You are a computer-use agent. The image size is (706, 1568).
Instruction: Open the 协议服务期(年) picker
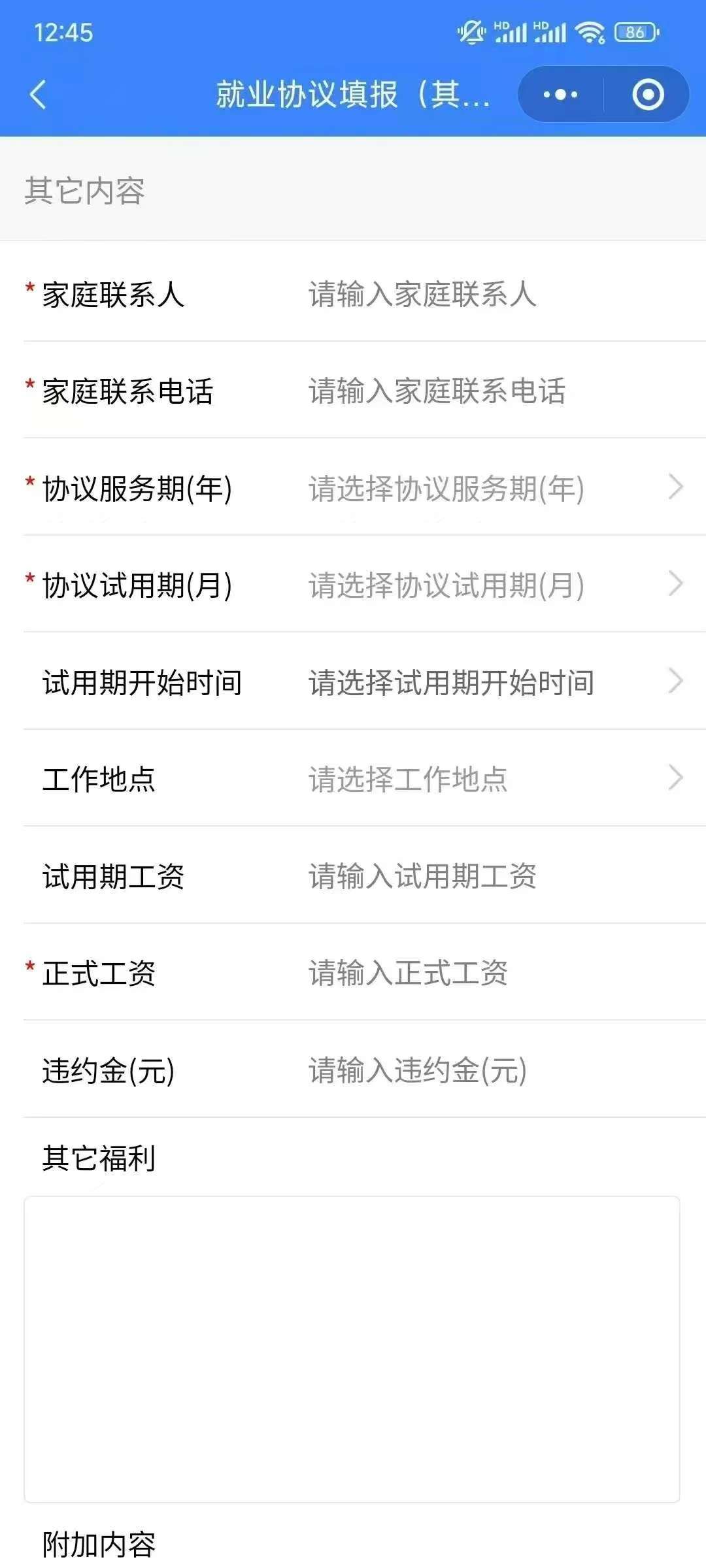coord(484,488)
